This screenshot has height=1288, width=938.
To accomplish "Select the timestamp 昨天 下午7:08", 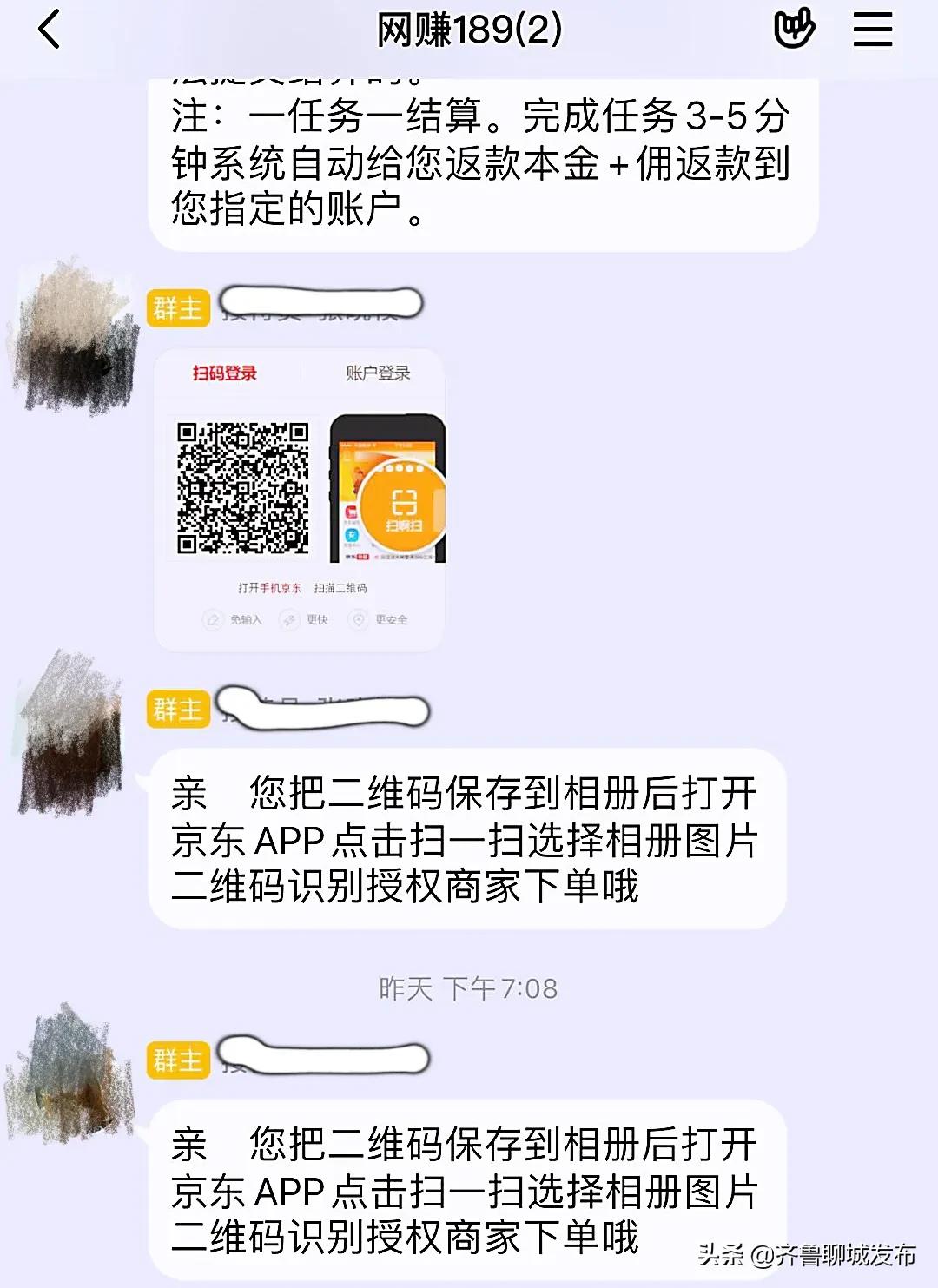I will click(x=469, y=986).
